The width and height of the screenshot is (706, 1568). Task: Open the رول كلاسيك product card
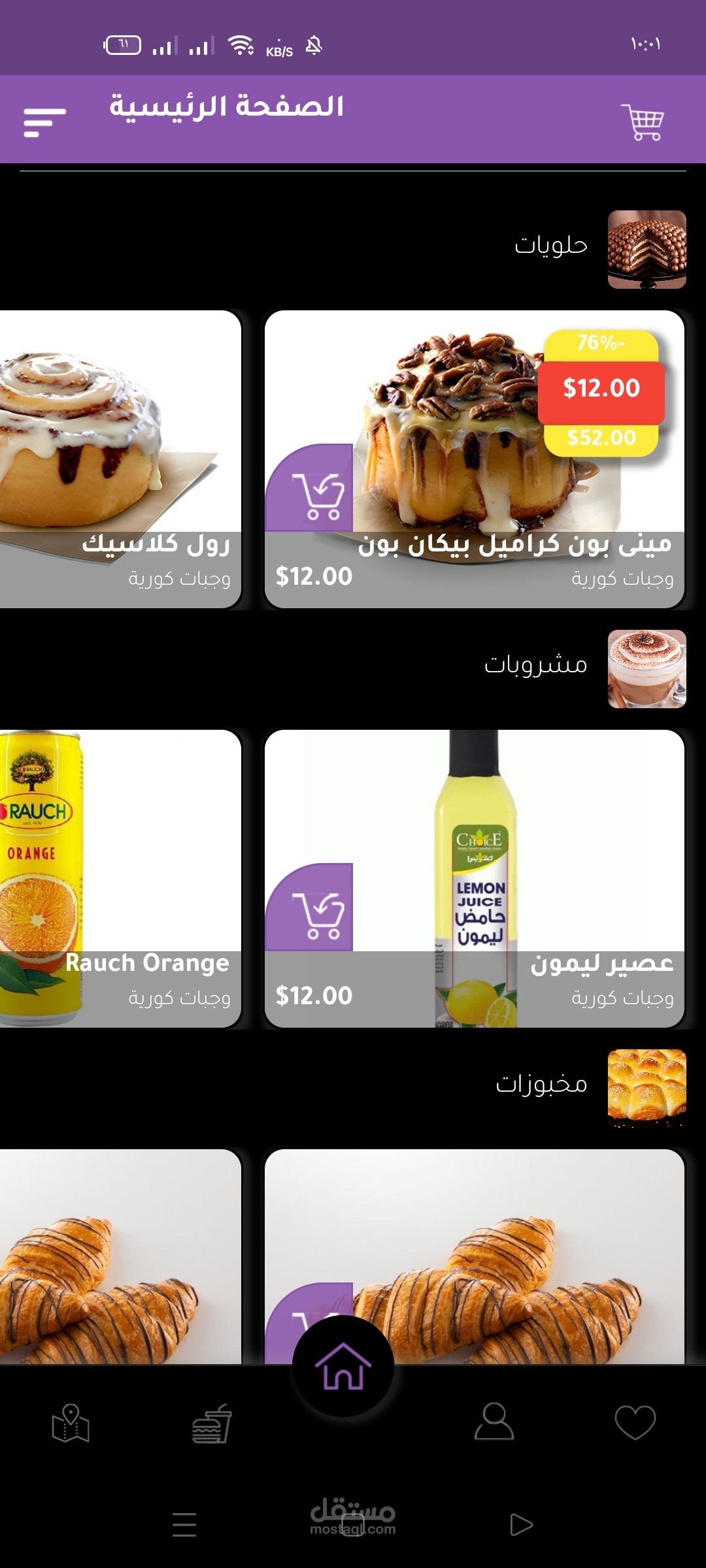120,459
